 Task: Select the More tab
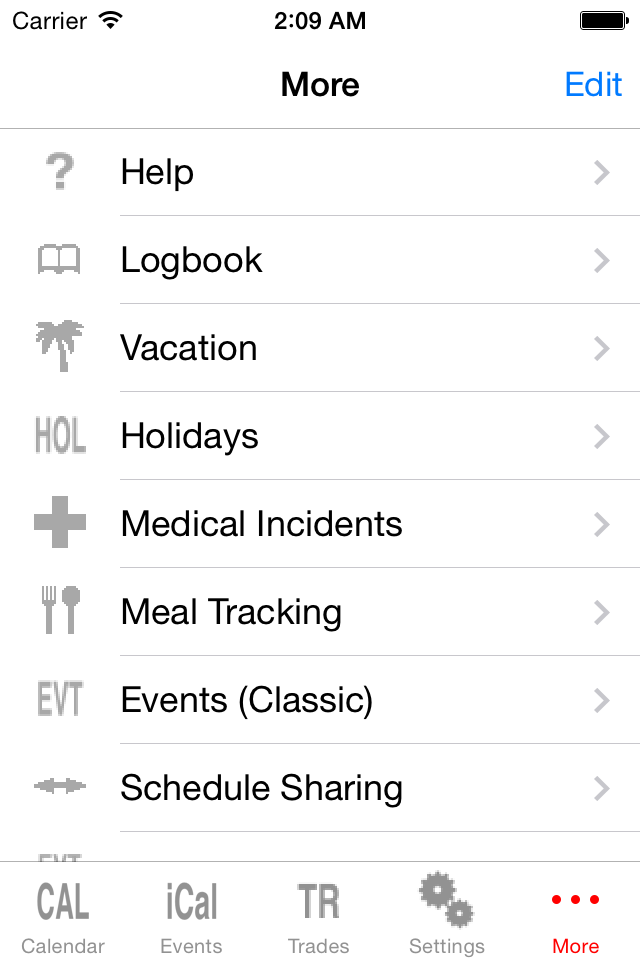[x=575, y=913]
